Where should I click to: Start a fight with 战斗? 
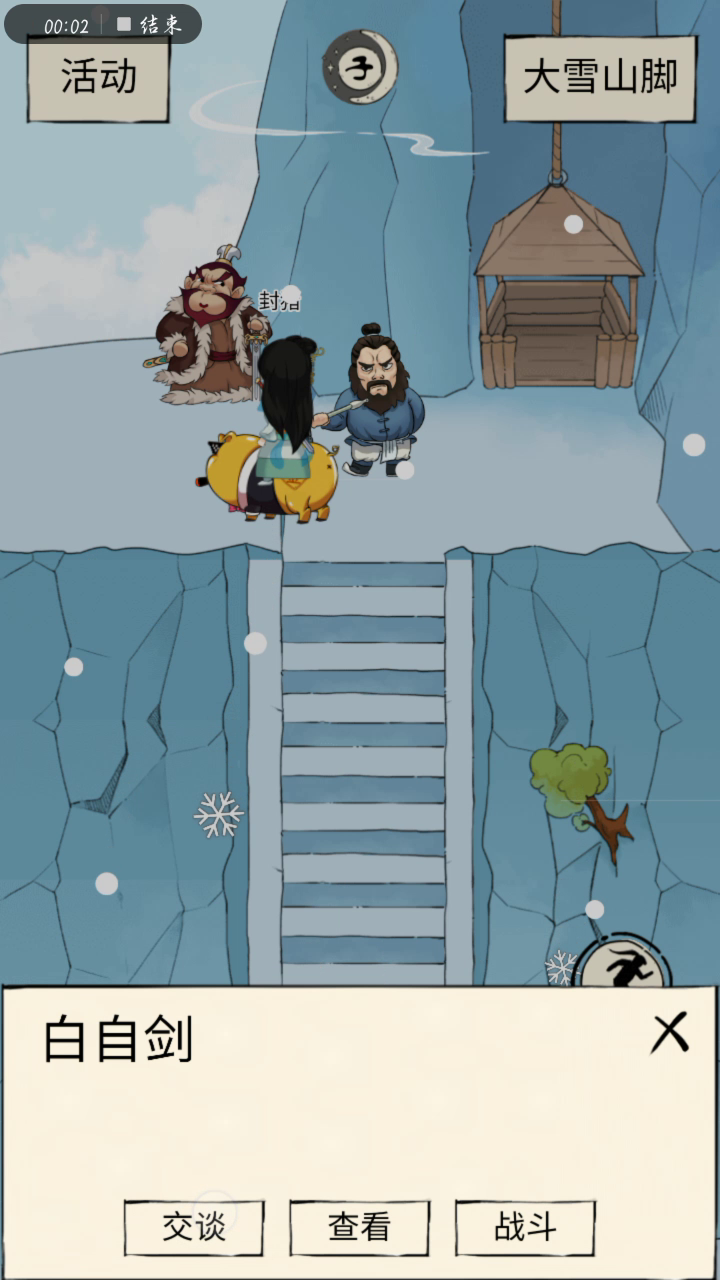click(525, 1228)
